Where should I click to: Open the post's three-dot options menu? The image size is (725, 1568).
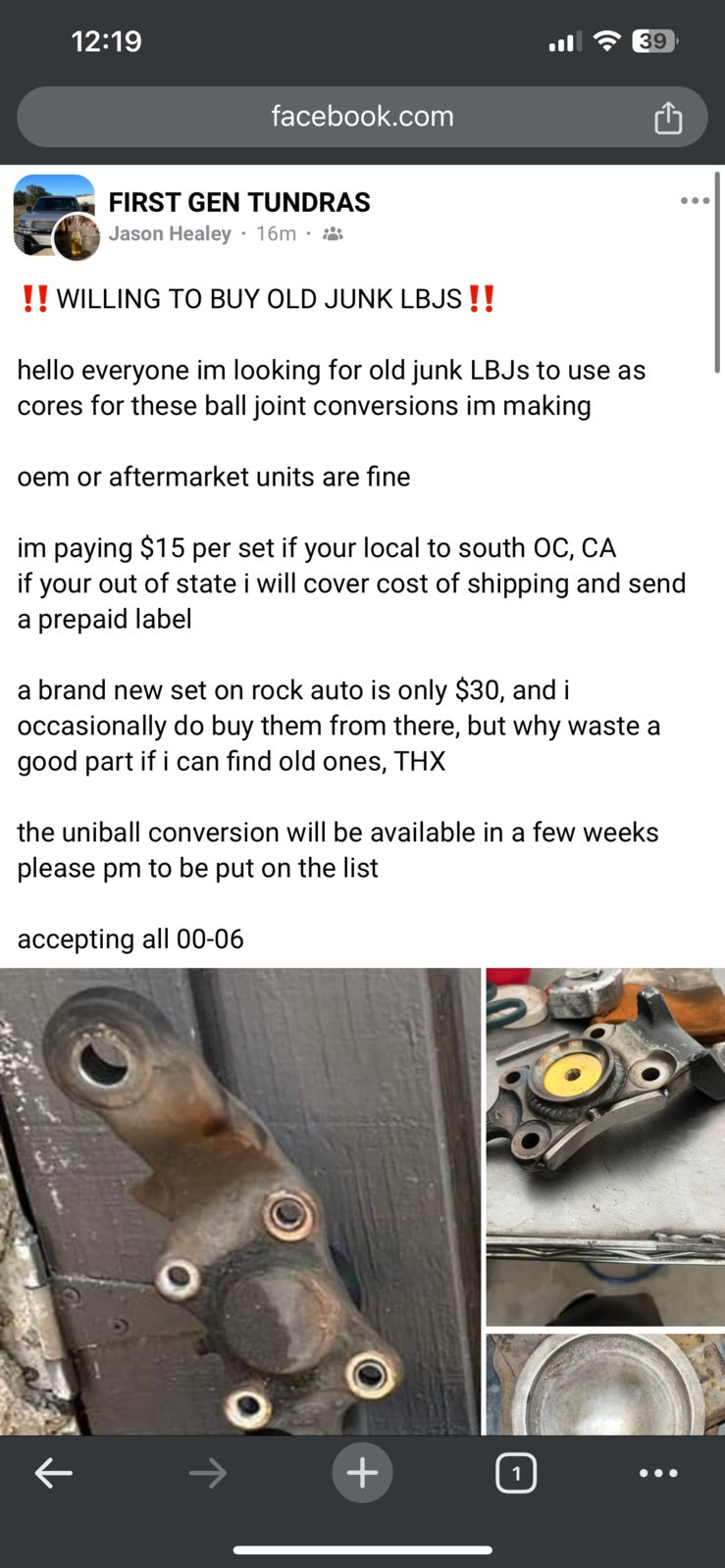(695, 201)
